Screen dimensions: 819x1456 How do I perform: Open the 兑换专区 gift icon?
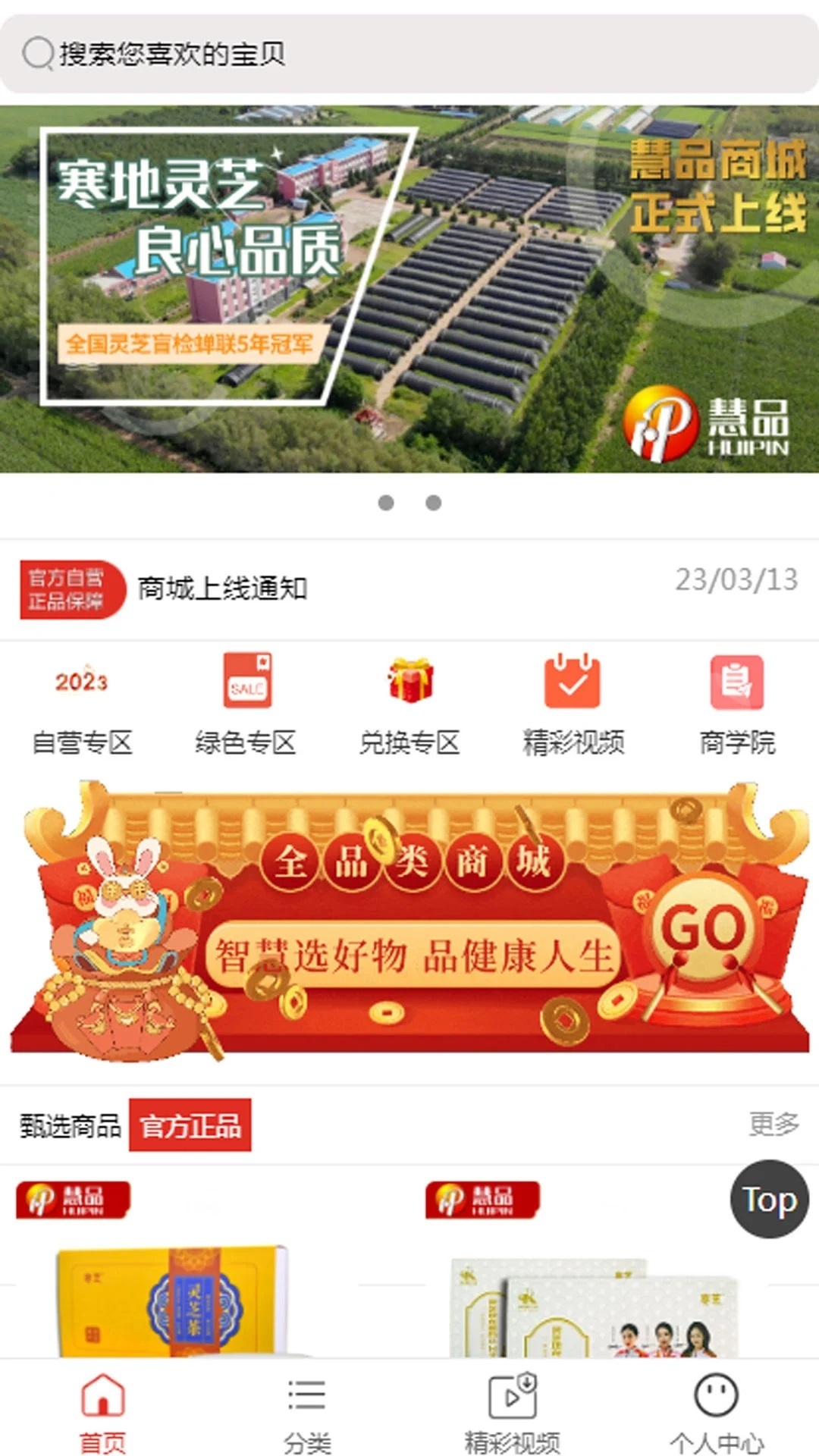click(x=409, y=681)
